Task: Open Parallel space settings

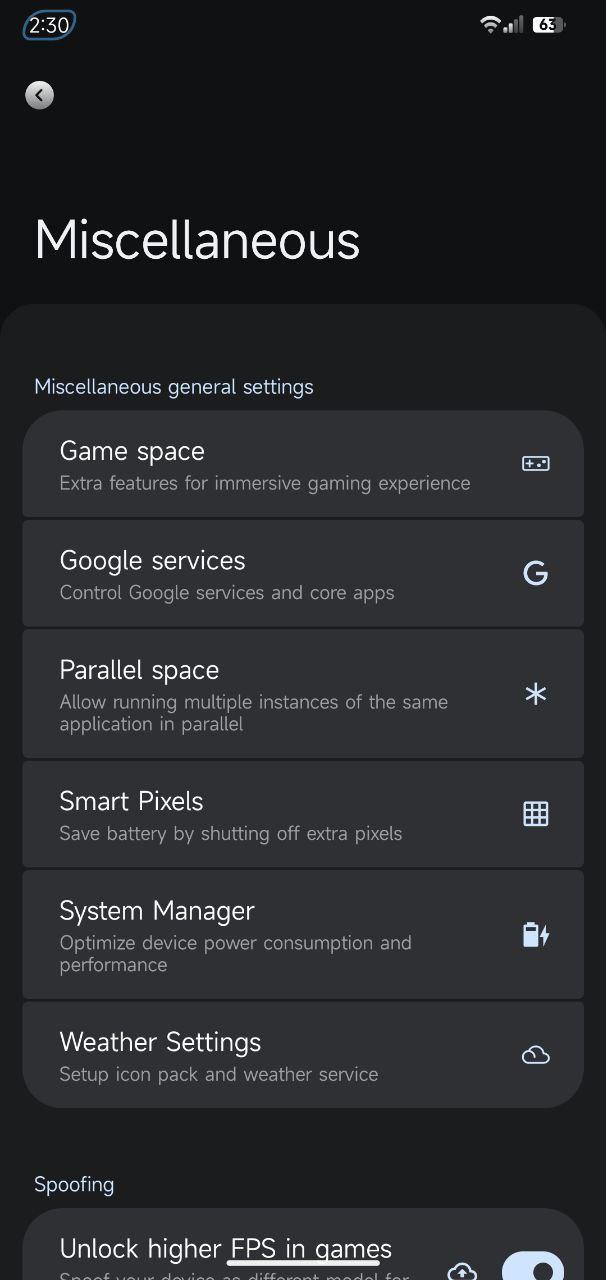Action: click(303, 694)
